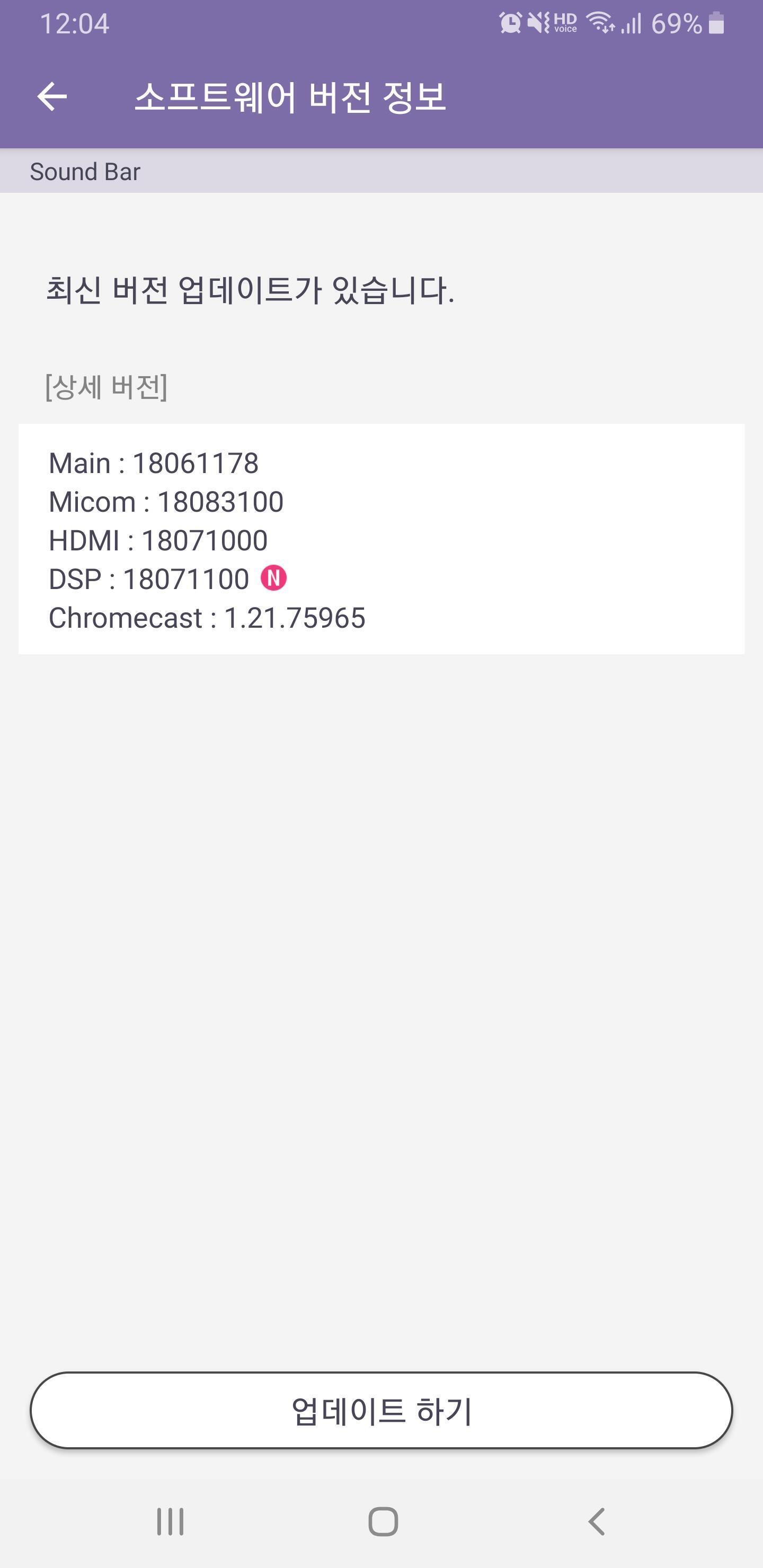
Task: Tap the 업데이트 하기 button
Action: pyautogui.click(x=381, y=1410)
